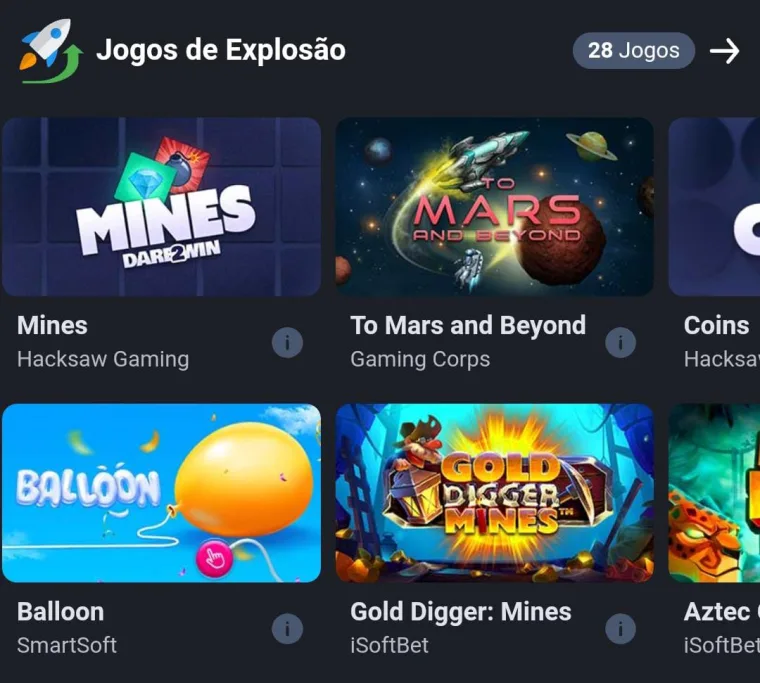The width and height of the screenshot is (760, 683).
Task: Select the Gold Digger: Mines tile
Action: pyautogui.click(x=494, y=493)
